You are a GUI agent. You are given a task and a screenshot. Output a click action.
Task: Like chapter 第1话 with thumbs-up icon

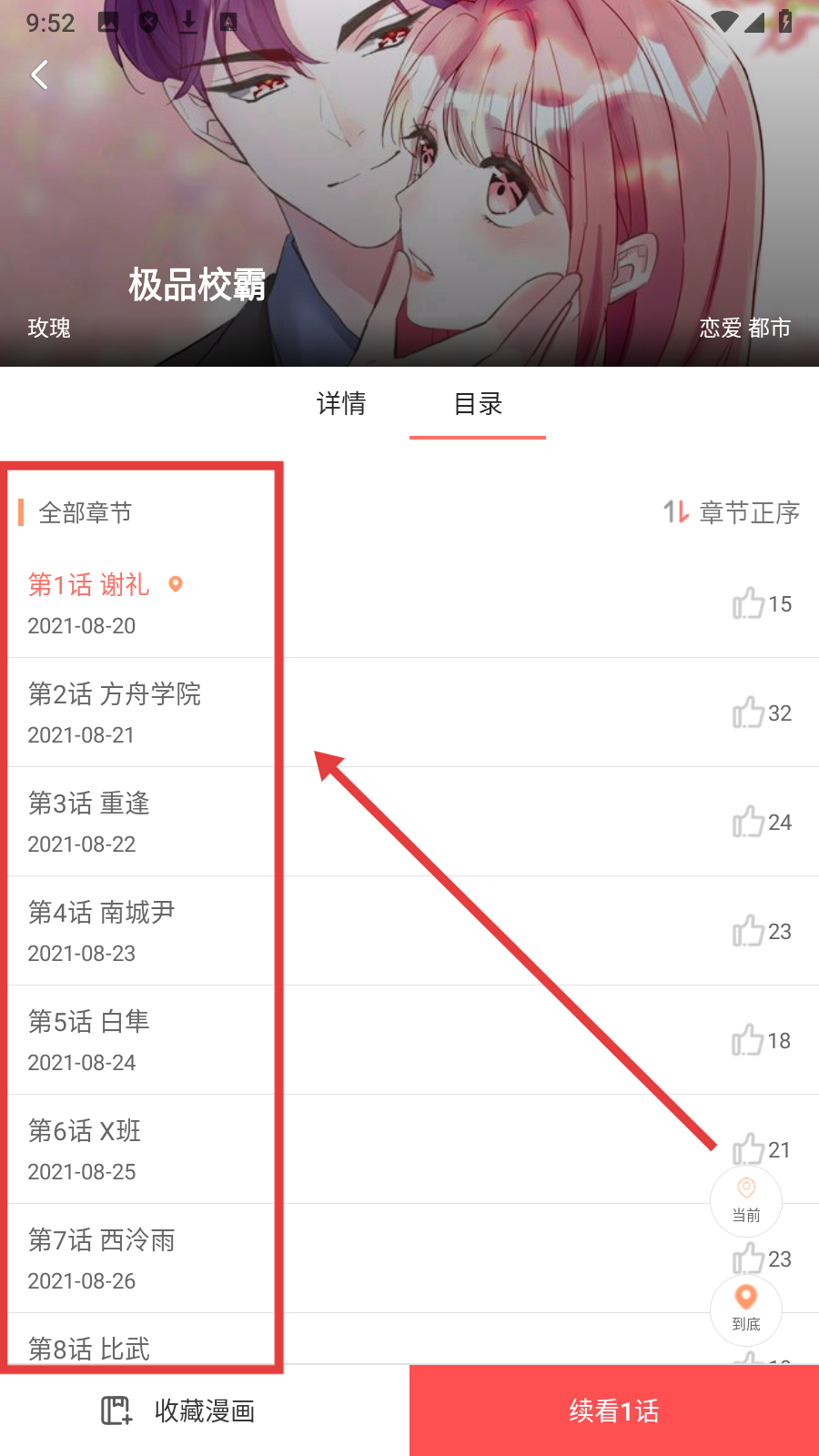[748, 603]
